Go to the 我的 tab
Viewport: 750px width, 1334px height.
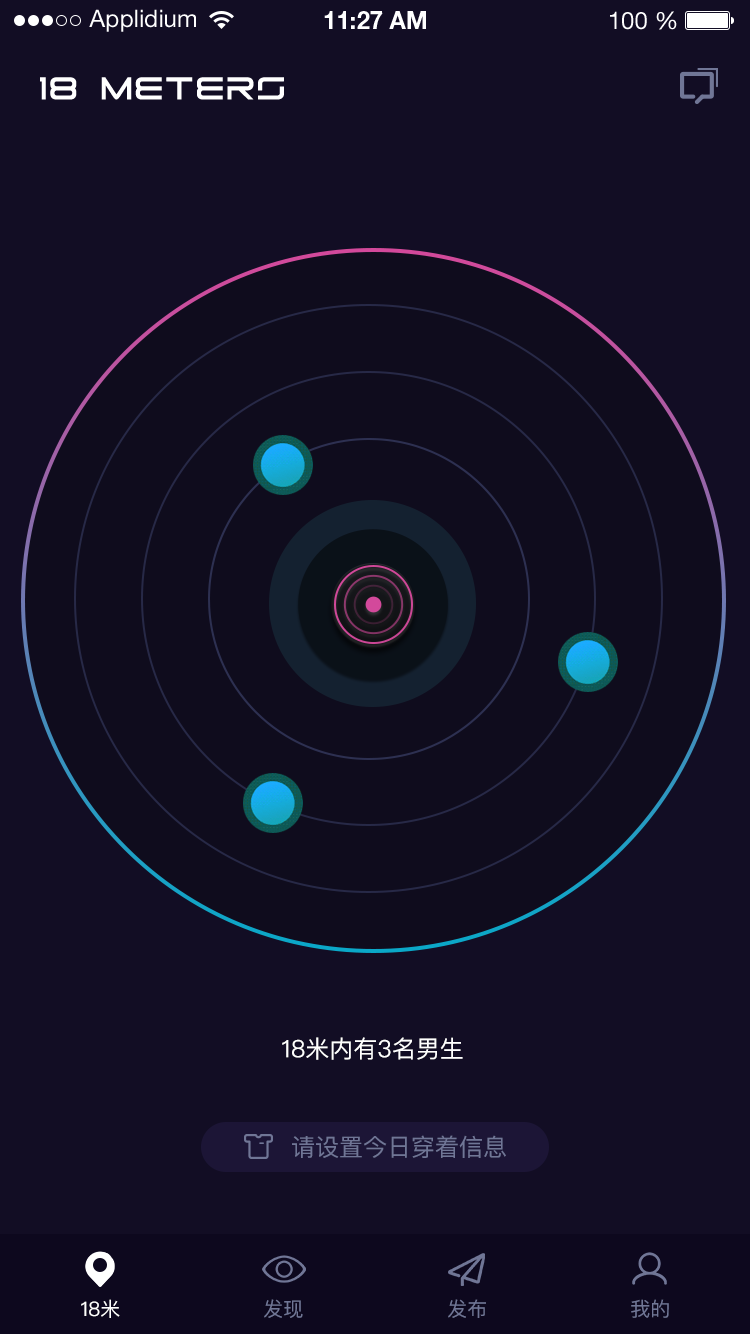(x=650, y=1284)
